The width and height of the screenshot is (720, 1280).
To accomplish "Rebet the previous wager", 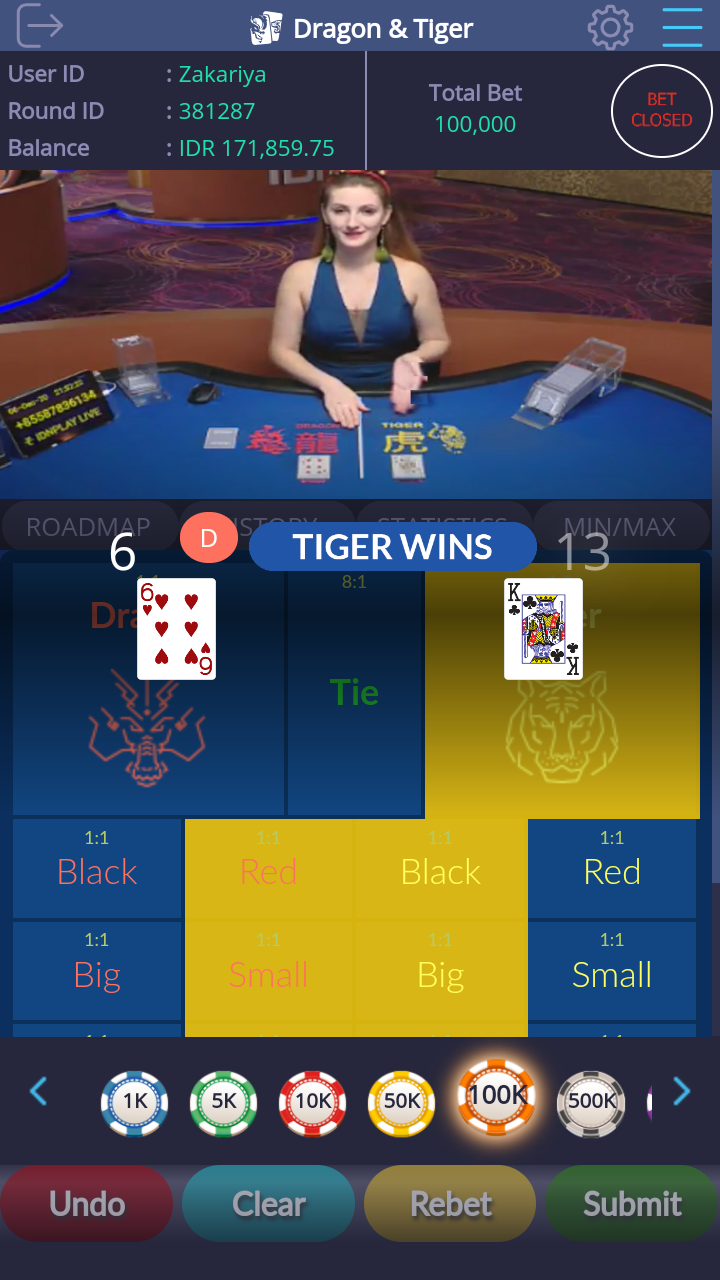I will coord(451,1204).
